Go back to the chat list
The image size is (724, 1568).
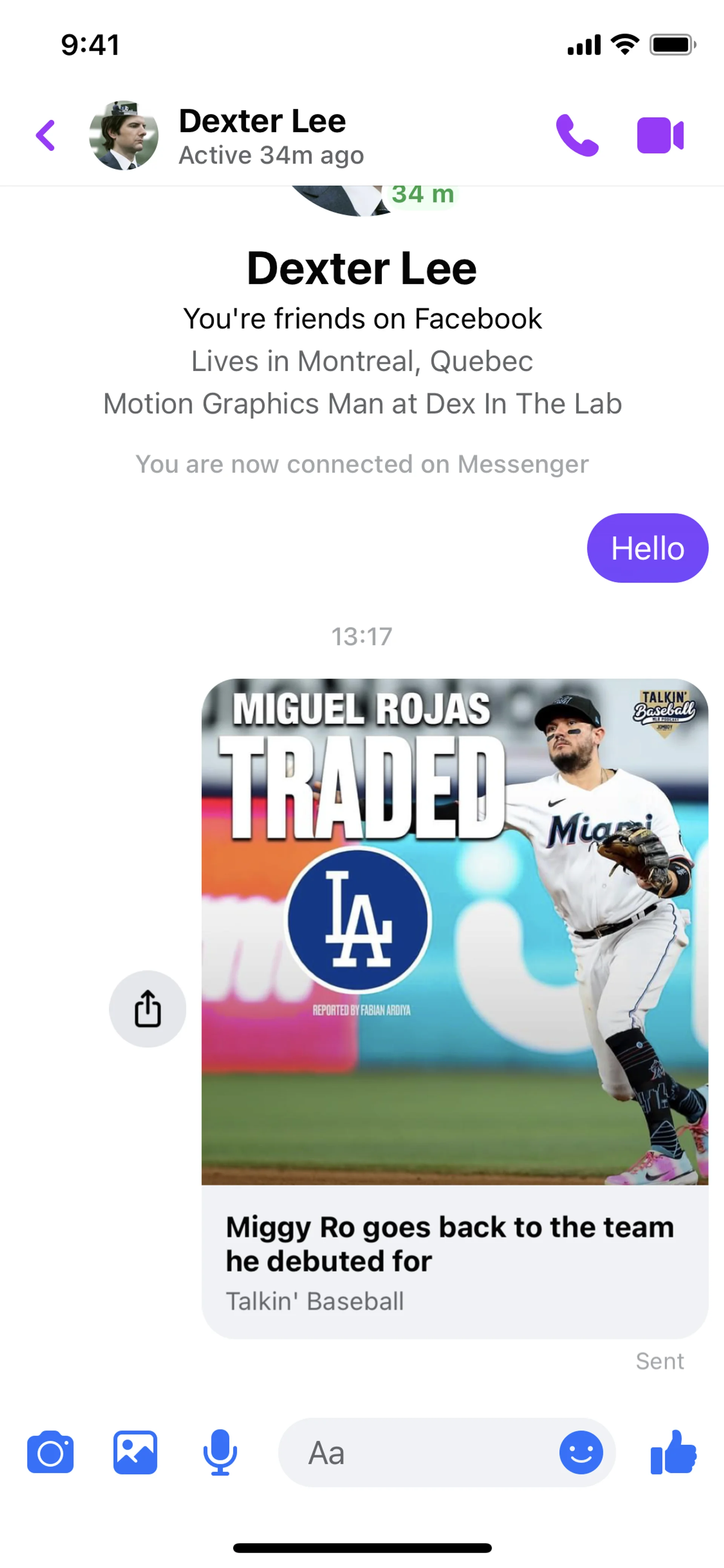46,135
